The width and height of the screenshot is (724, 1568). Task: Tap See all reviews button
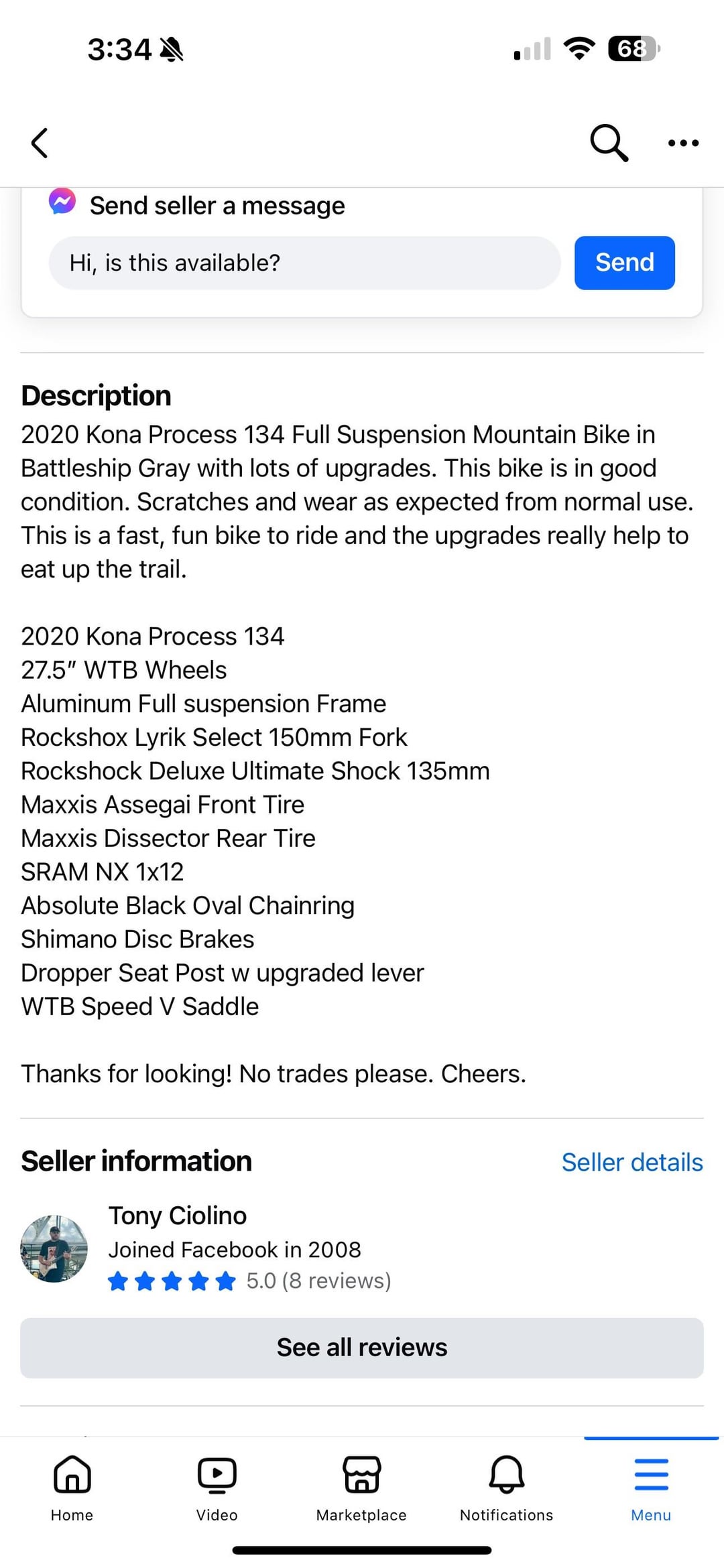click(x=362, y=1348)
